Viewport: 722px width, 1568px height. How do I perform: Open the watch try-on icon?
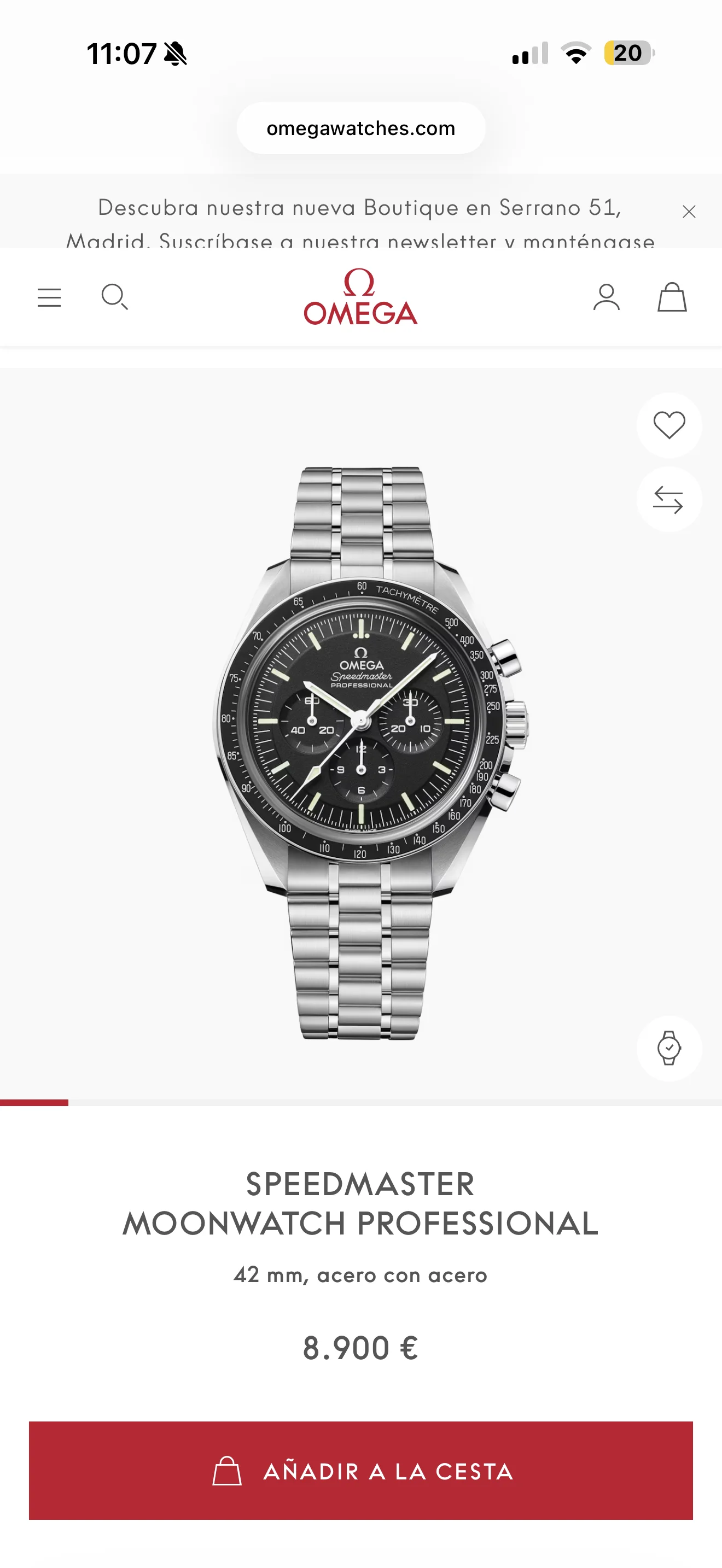click(x=669, y=1048)
